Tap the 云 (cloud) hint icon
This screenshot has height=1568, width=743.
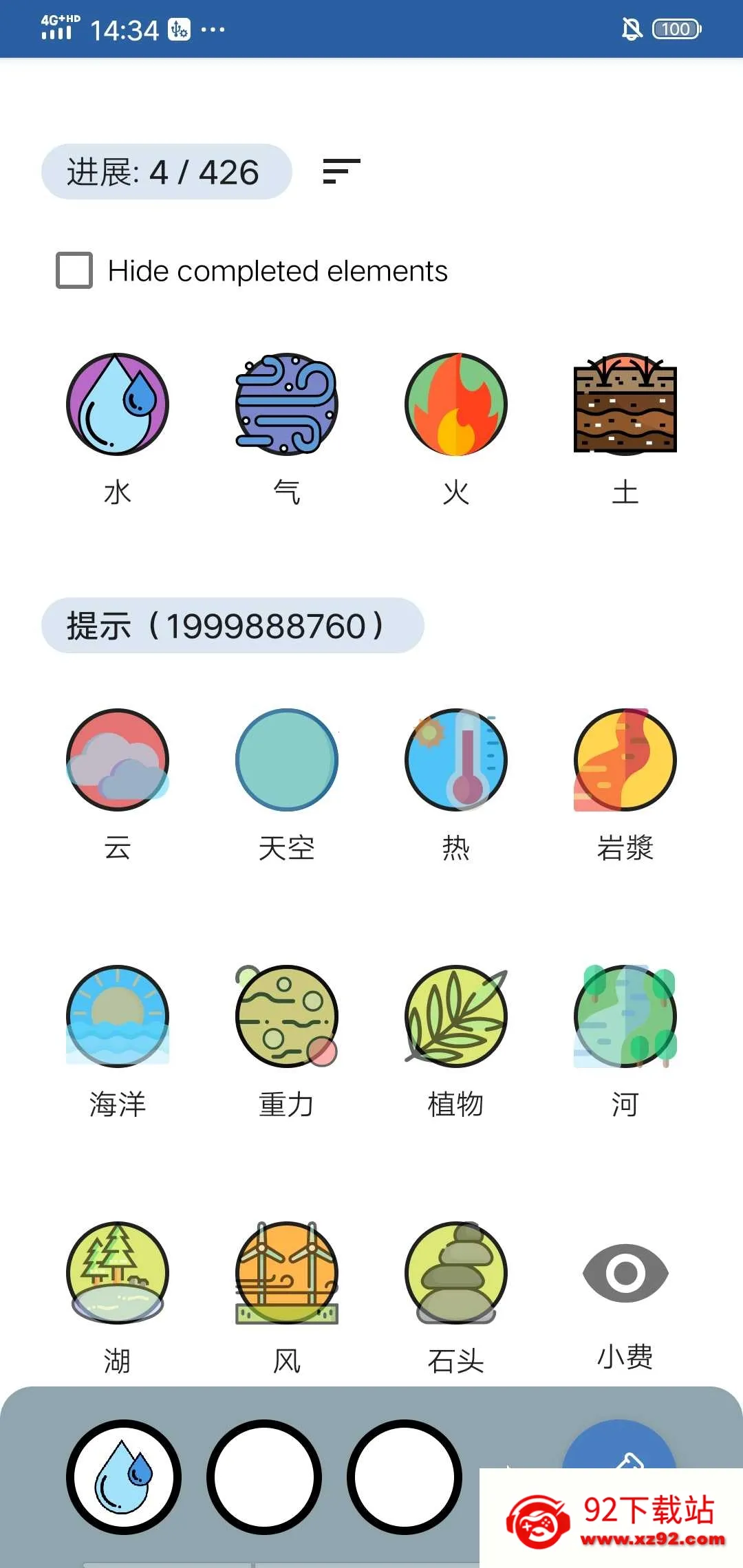[x=117, y=760]
